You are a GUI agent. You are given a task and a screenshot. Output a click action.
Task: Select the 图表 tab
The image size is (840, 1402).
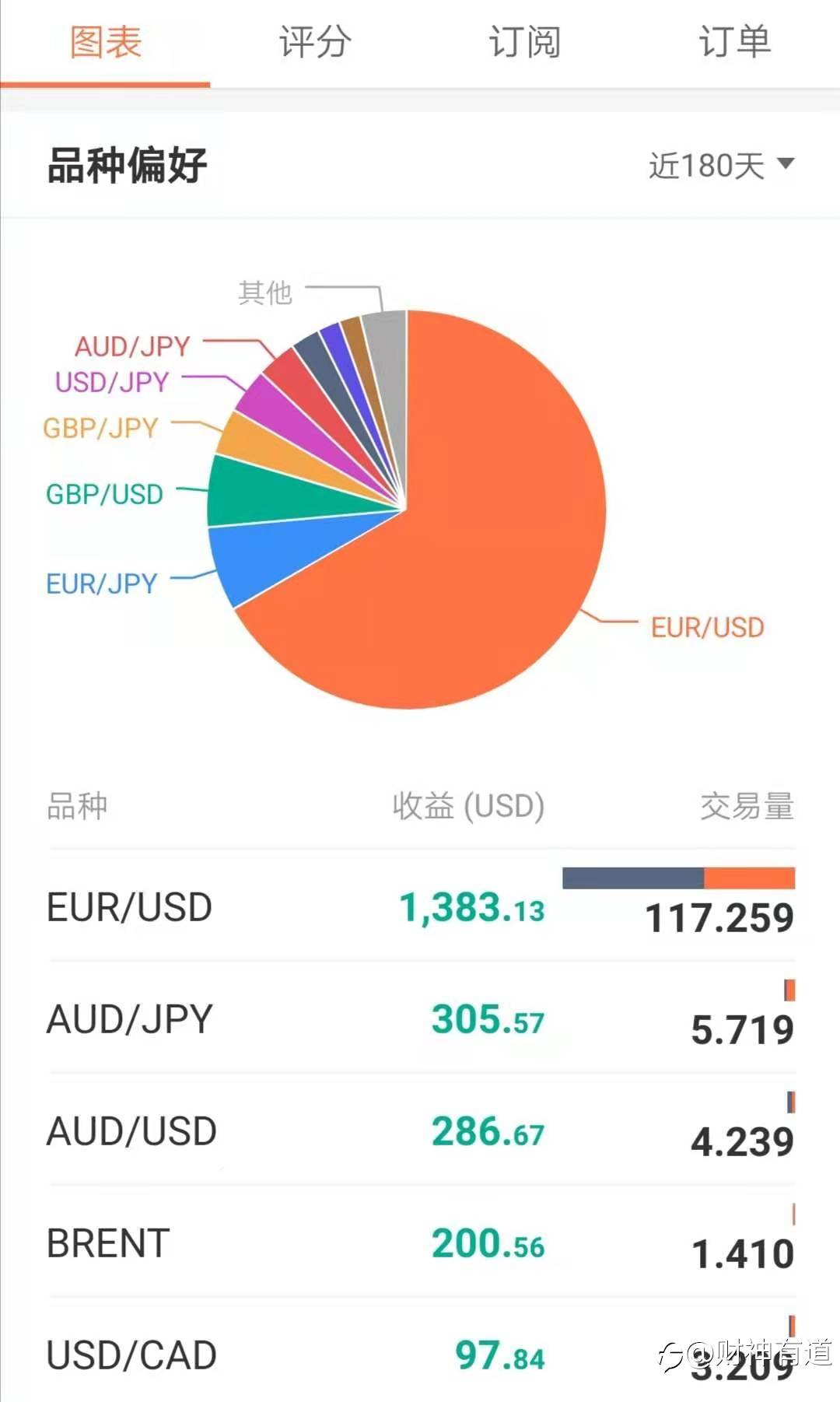[x=105, y=43]
